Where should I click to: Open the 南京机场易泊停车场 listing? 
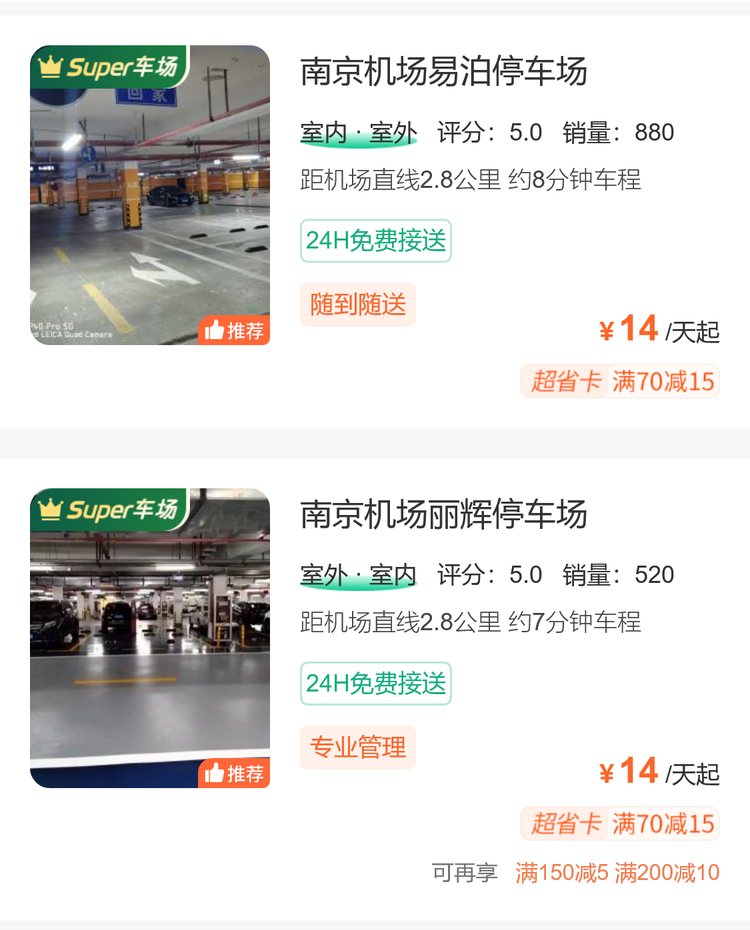pyautogui.click(x=443, y=72)
